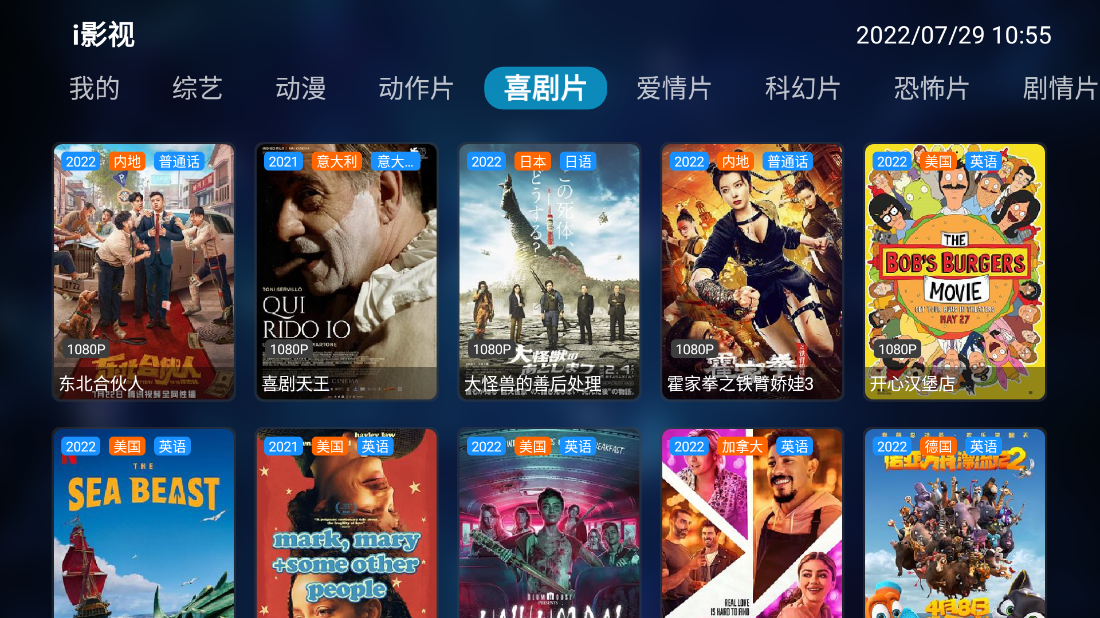Switch to the 我的 tab

pyautogui.click(x=95, y=89)
